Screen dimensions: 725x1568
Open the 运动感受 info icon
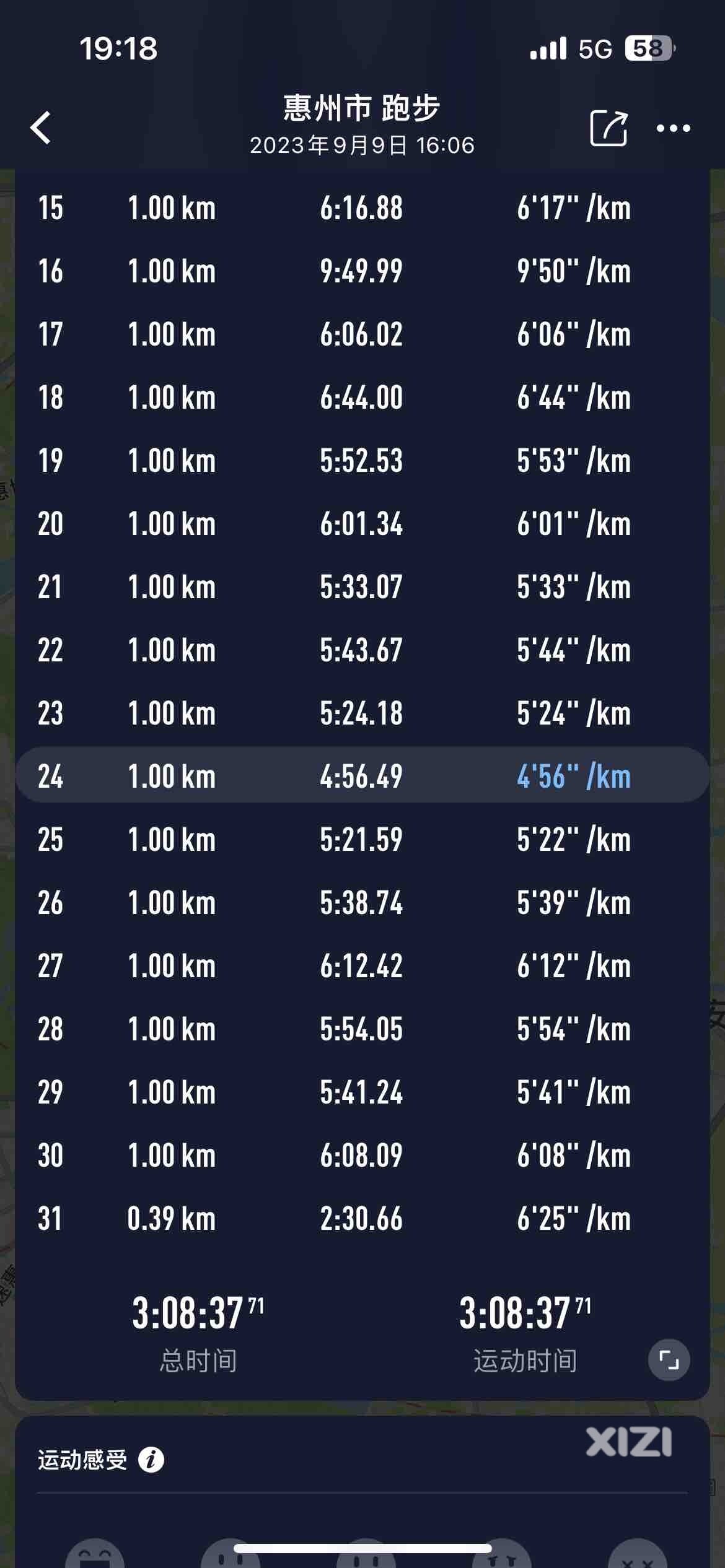pos(151,1460)
